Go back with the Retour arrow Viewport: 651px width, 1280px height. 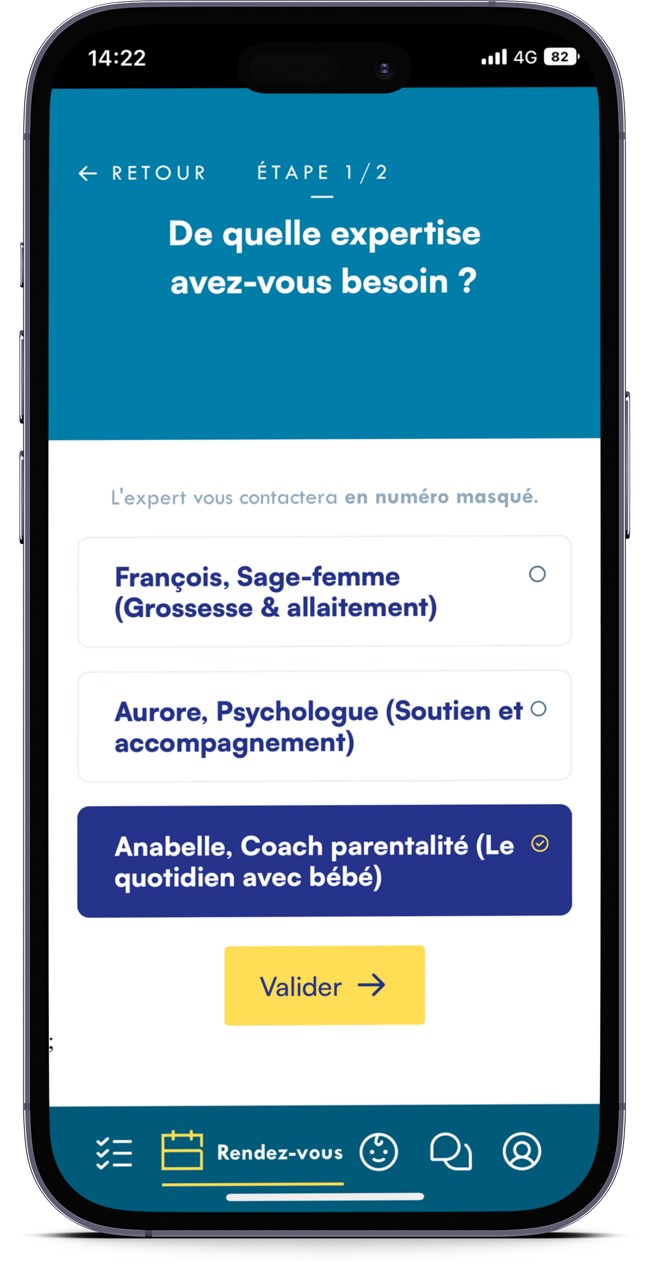click(x=141, y=173)
